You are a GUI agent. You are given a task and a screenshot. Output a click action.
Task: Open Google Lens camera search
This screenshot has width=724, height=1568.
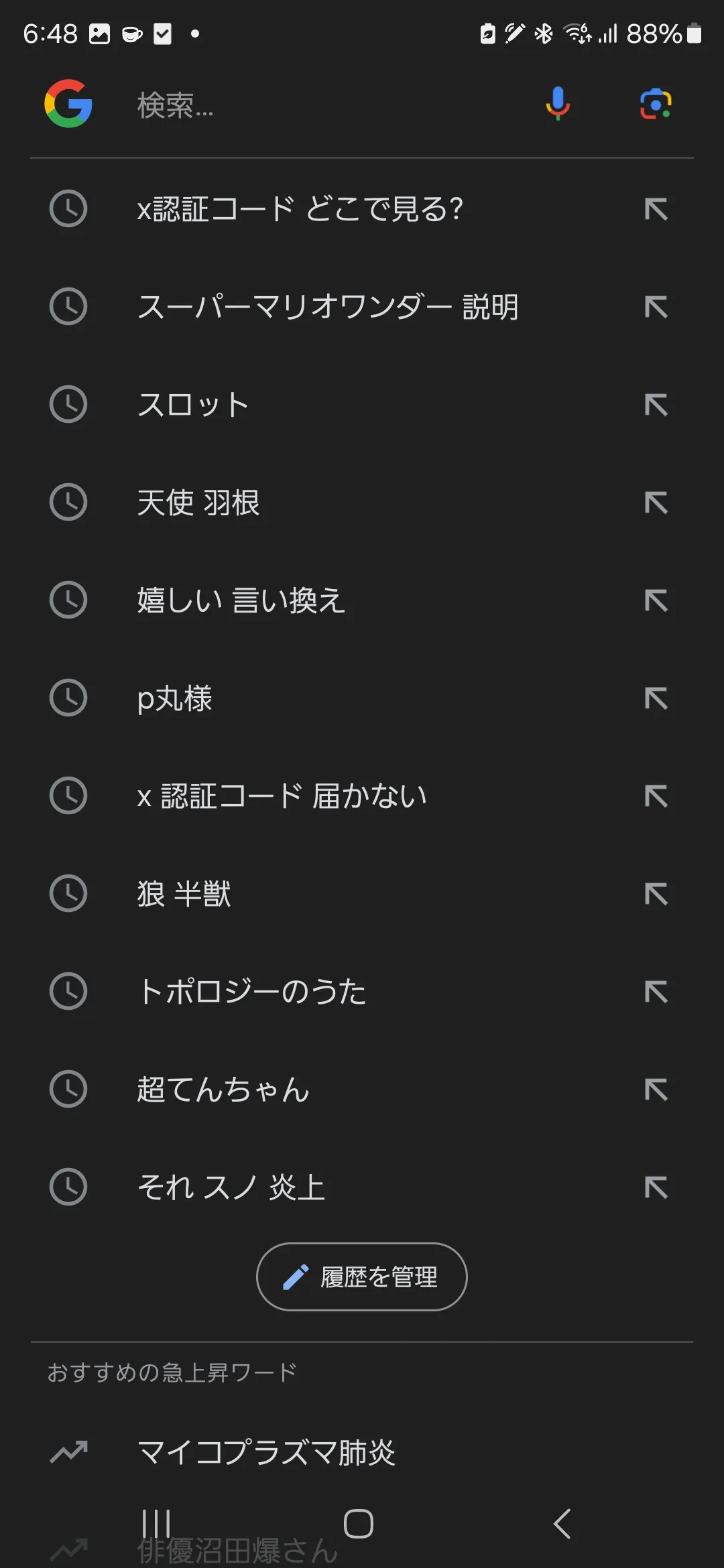(656, 104)
